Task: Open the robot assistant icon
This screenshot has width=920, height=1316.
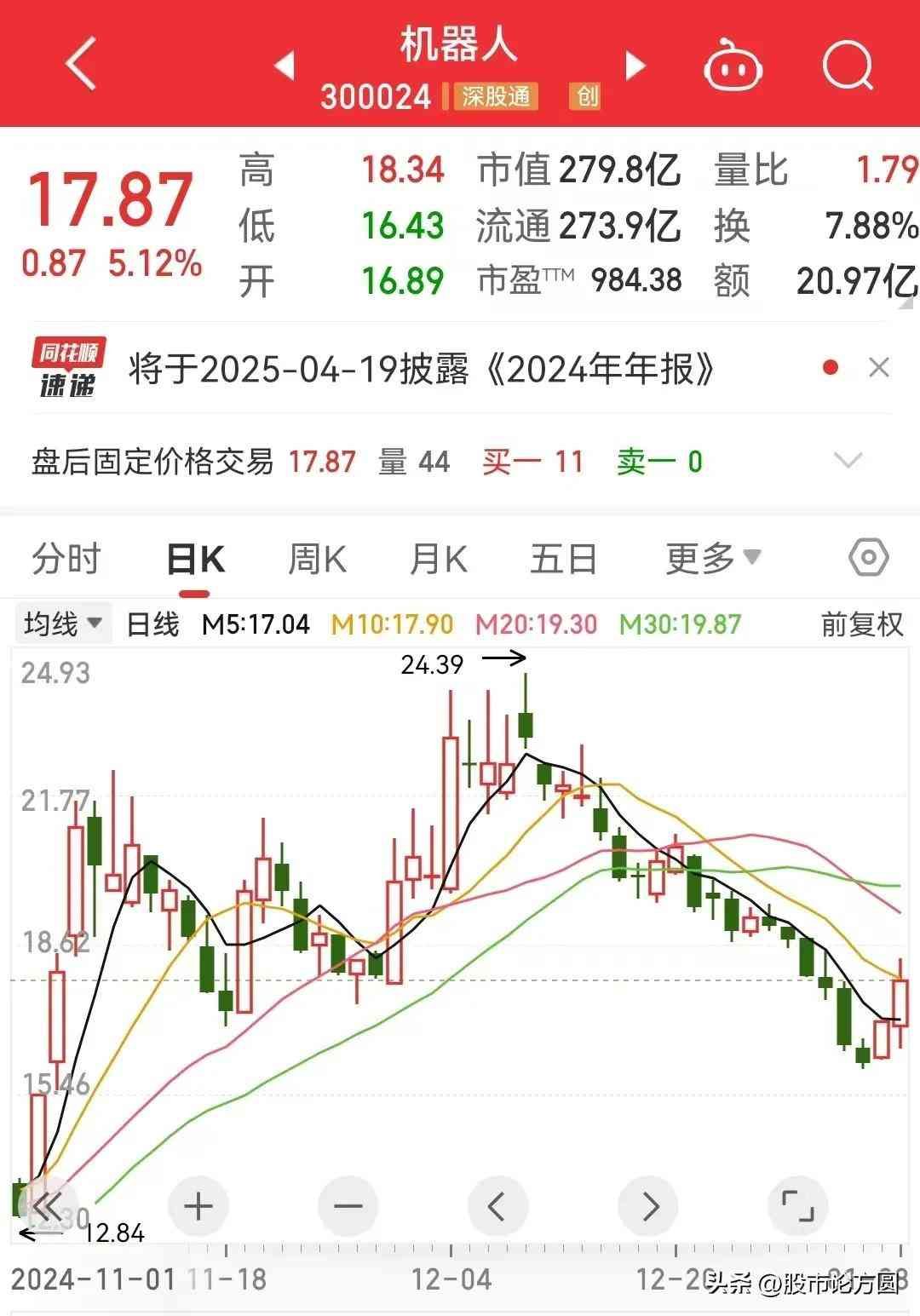Action: (x=732, y=66)
